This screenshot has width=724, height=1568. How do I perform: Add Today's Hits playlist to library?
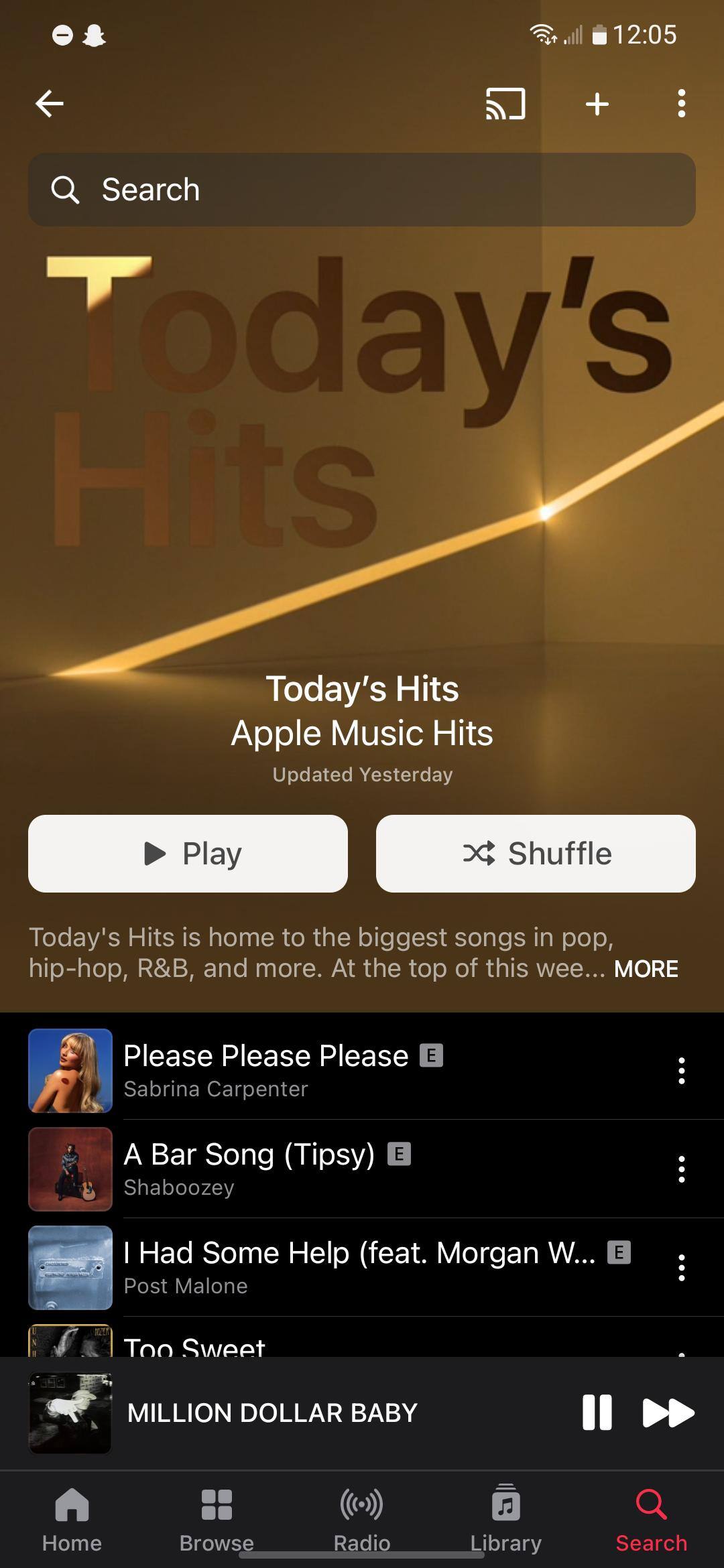597,104
